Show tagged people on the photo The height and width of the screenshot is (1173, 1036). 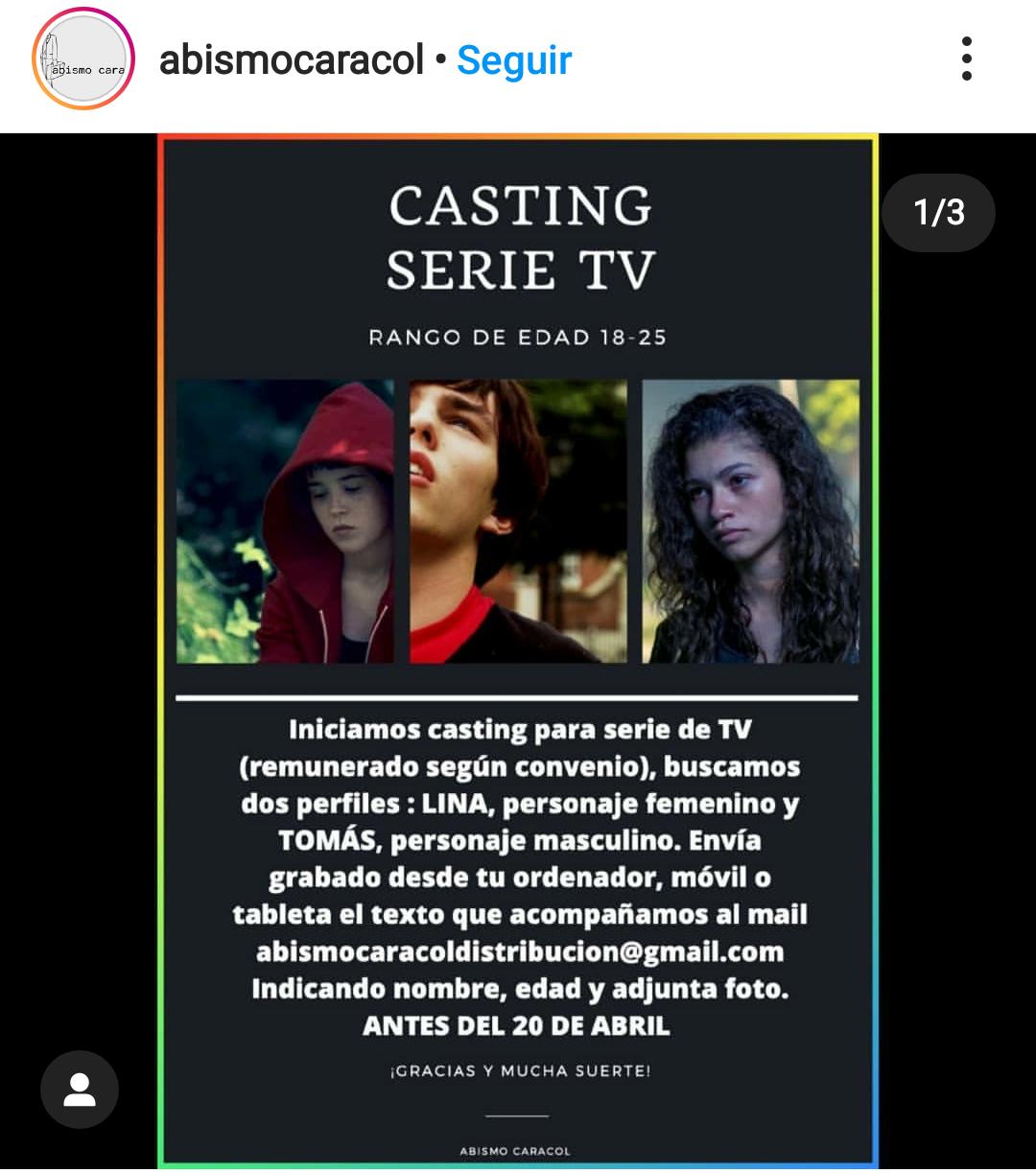coord(80,1090)
